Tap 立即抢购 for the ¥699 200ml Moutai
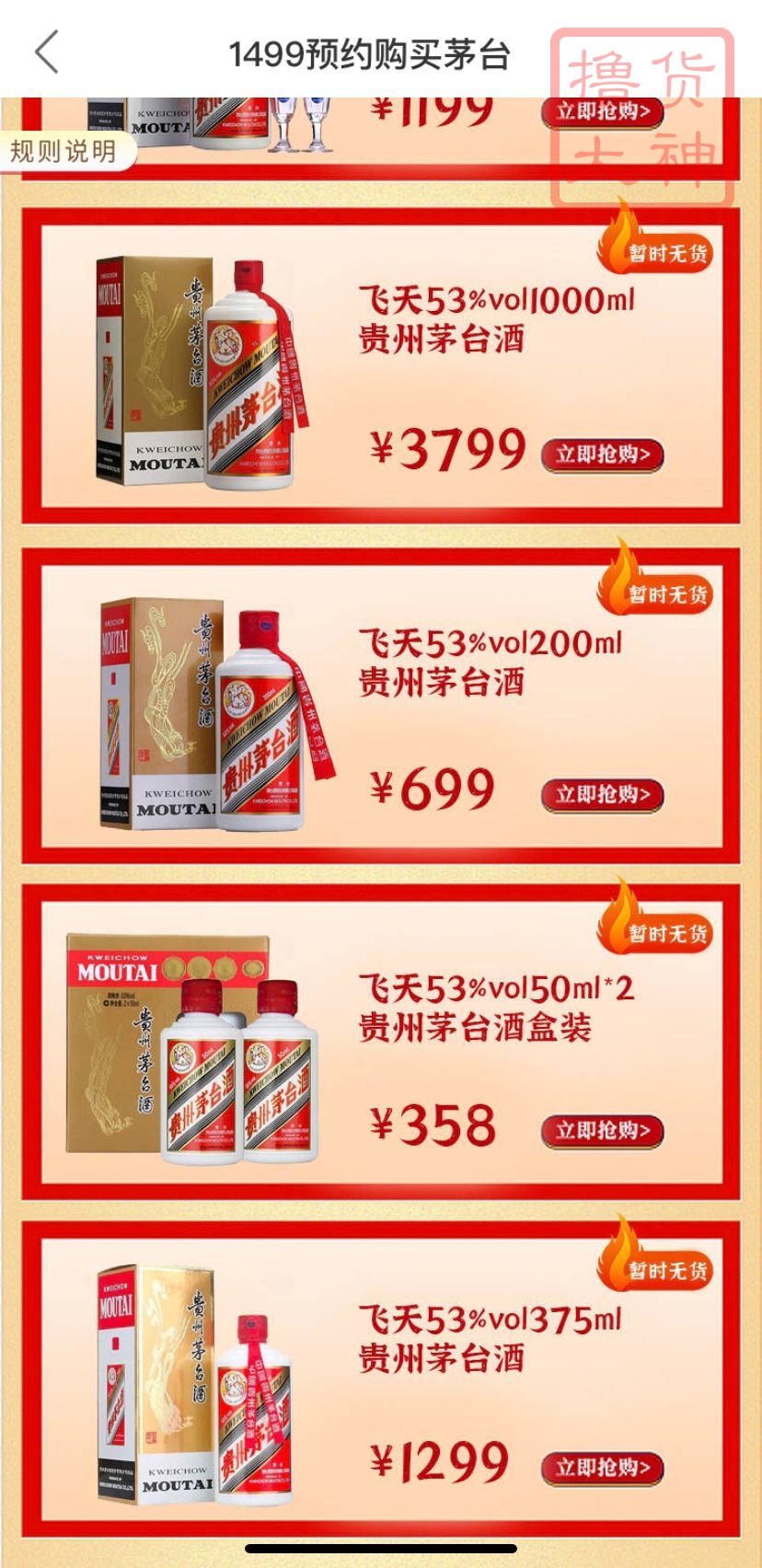Image resolution: width=762 pixels, height=1568 pixels. click(x=602, y=795)
